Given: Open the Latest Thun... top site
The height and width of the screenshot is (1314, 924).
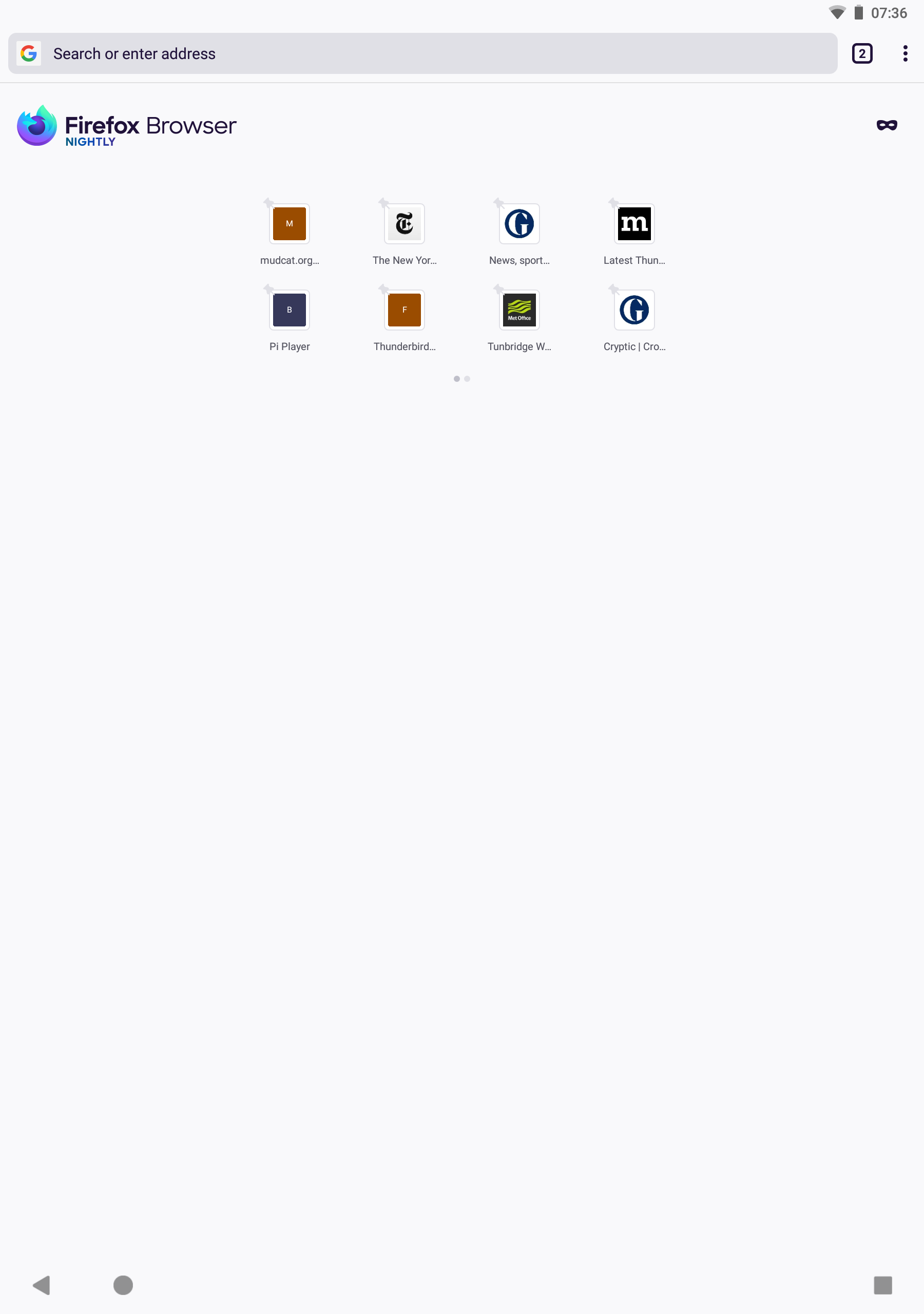Looking at the screenshot, I should tap(634, 224).
